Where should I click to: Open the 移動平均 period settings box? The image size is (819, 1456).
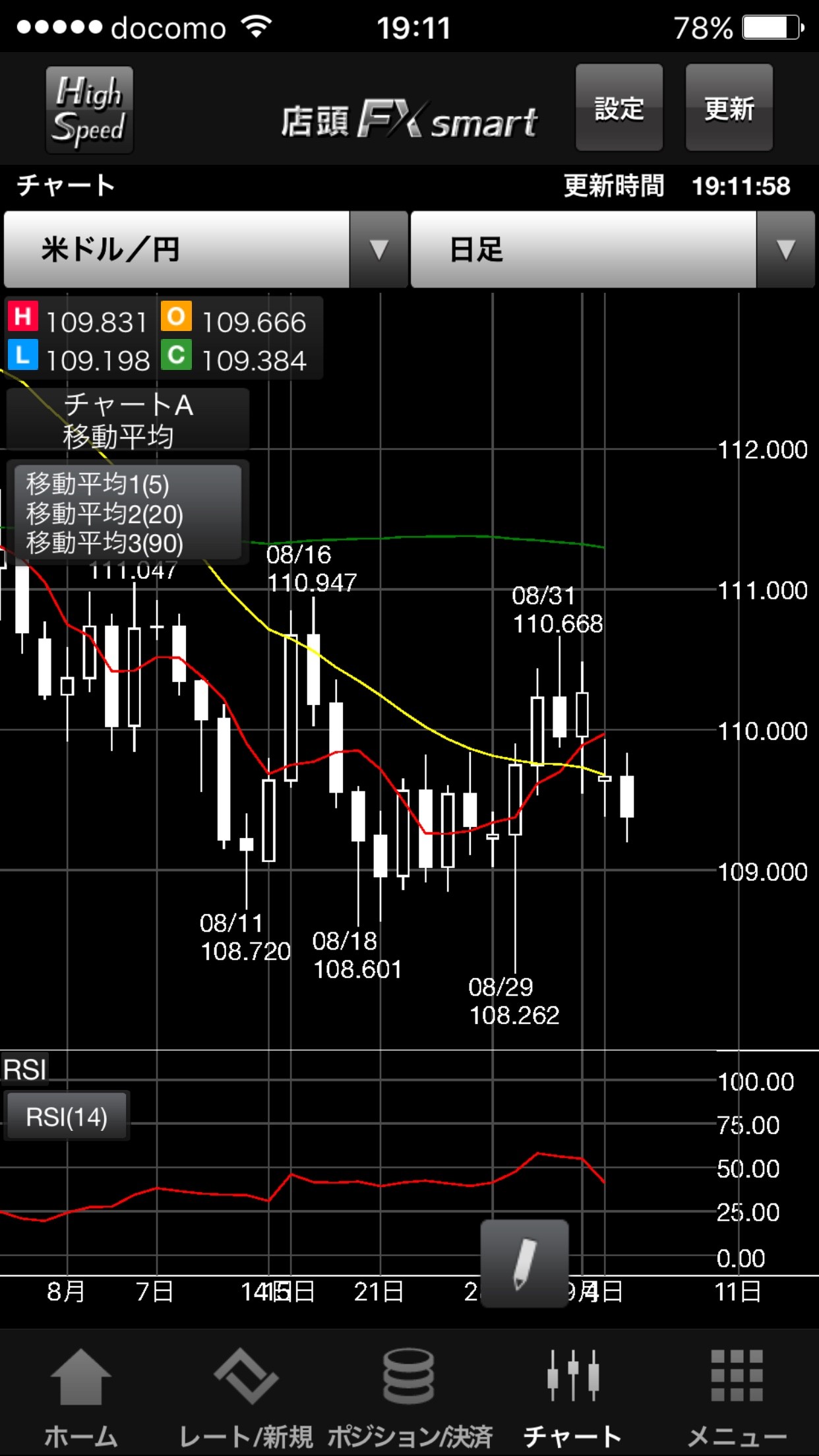coord(125,513)
